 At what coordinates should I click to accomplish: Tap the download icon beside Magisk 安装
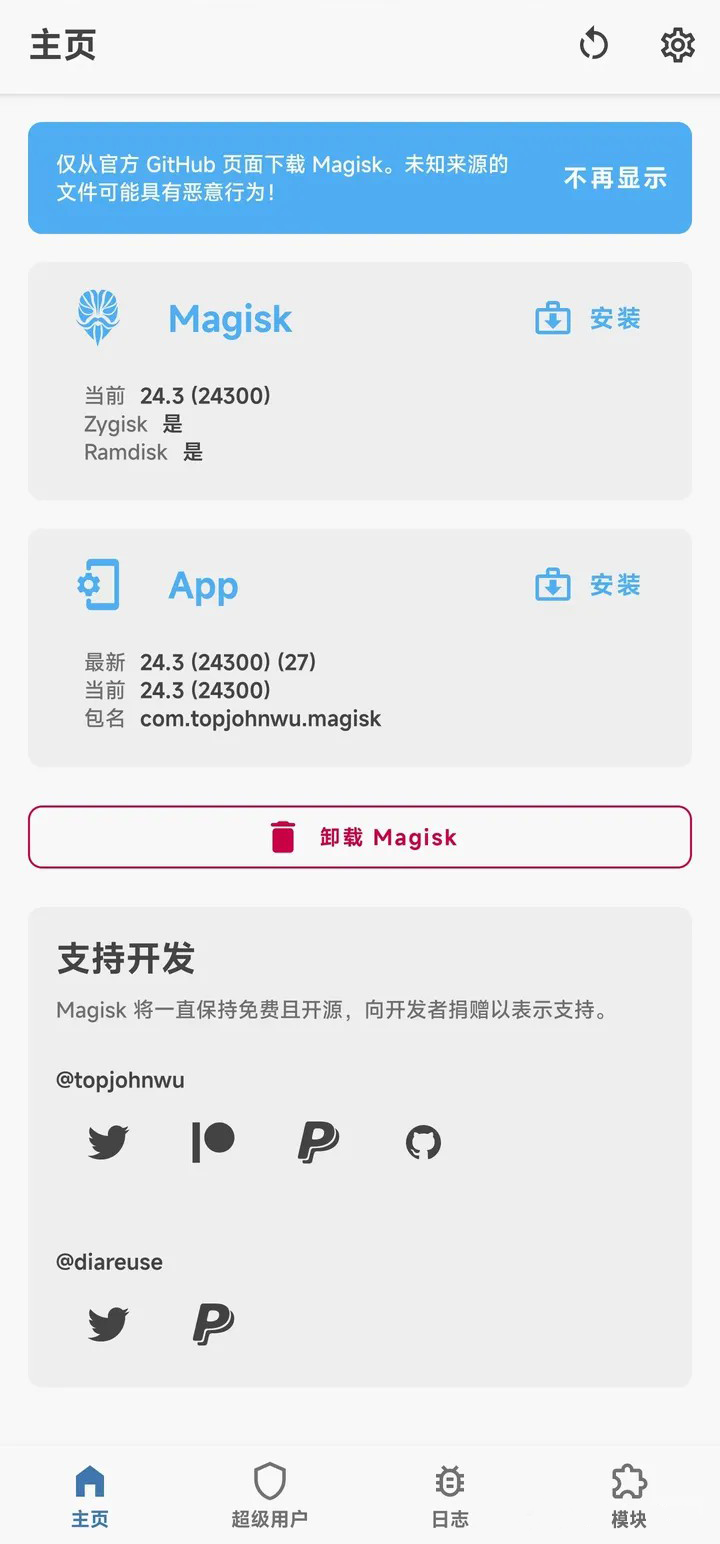(552, 318)
